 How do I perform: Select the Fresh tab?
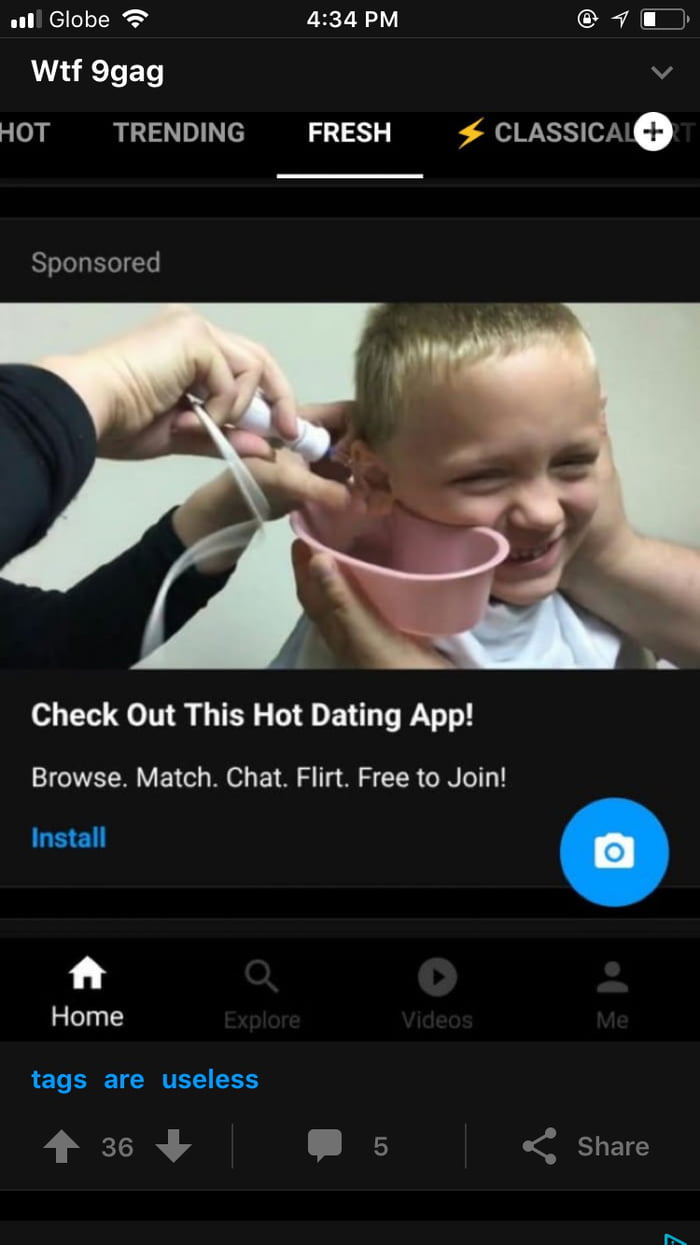(349, 133)
